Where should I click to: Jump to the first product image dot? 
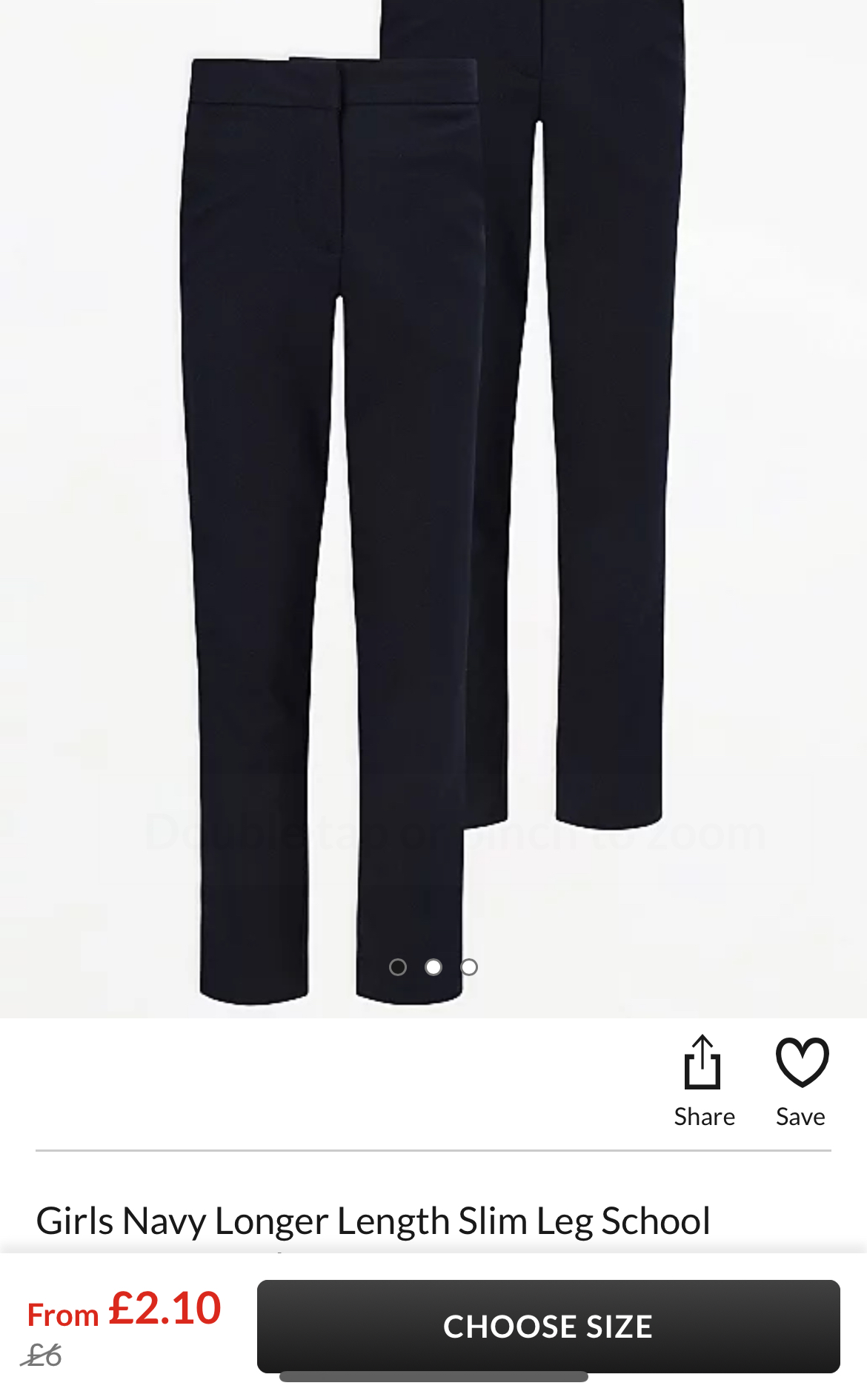(398, 967)
